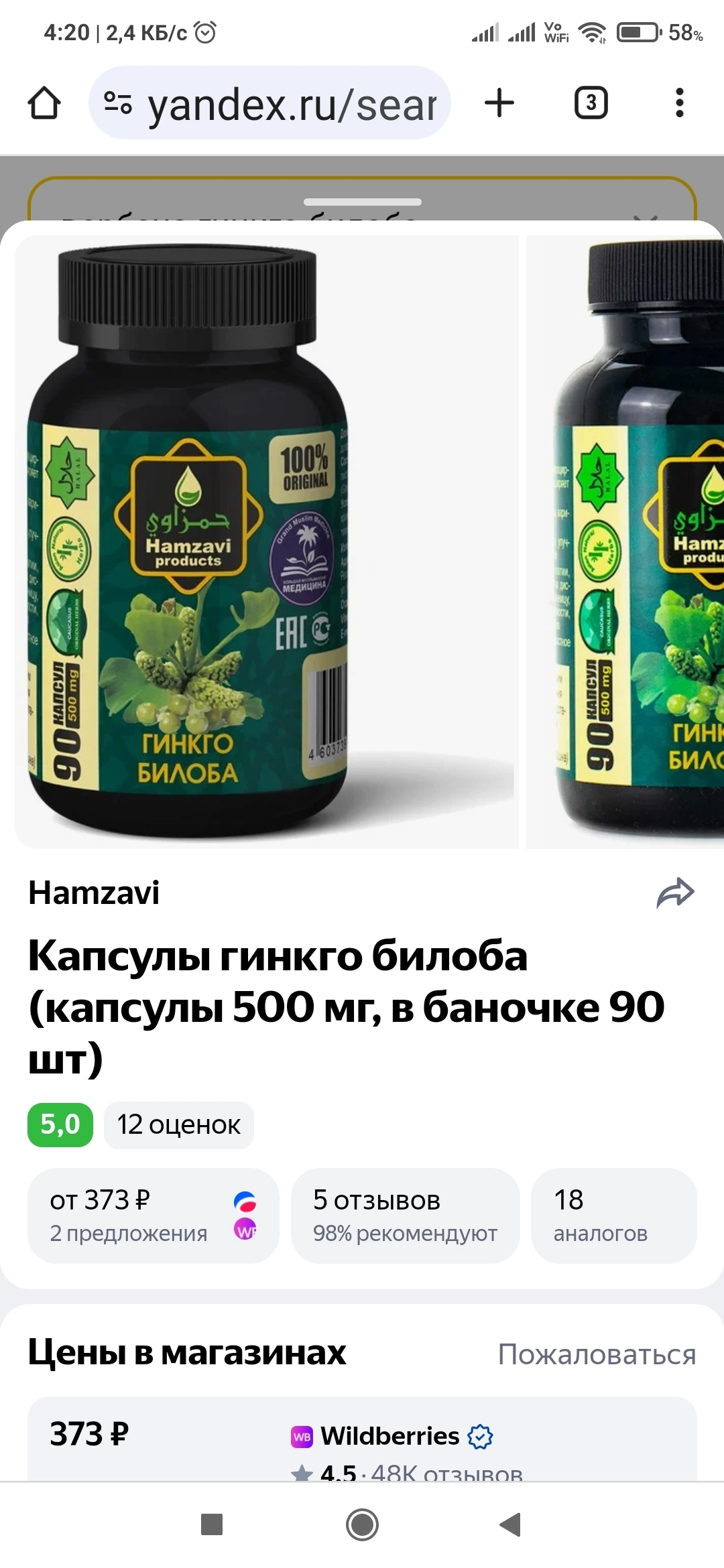Share the Hamzavi product

[675, 893]
